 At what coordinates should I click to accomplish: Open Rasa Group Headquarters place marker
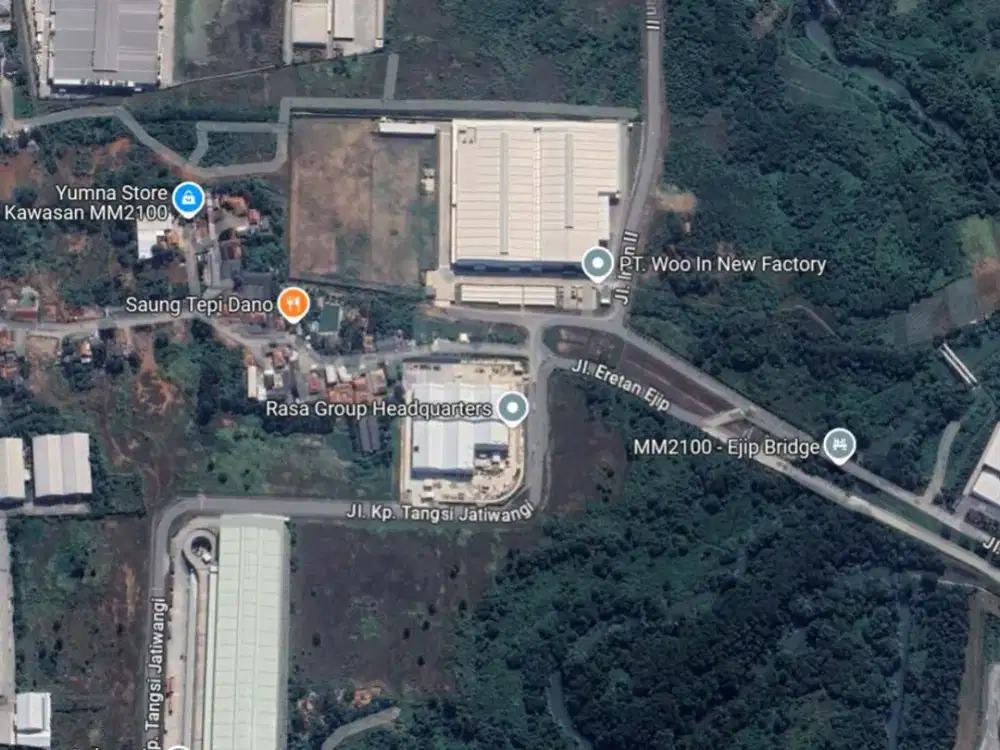513,408
